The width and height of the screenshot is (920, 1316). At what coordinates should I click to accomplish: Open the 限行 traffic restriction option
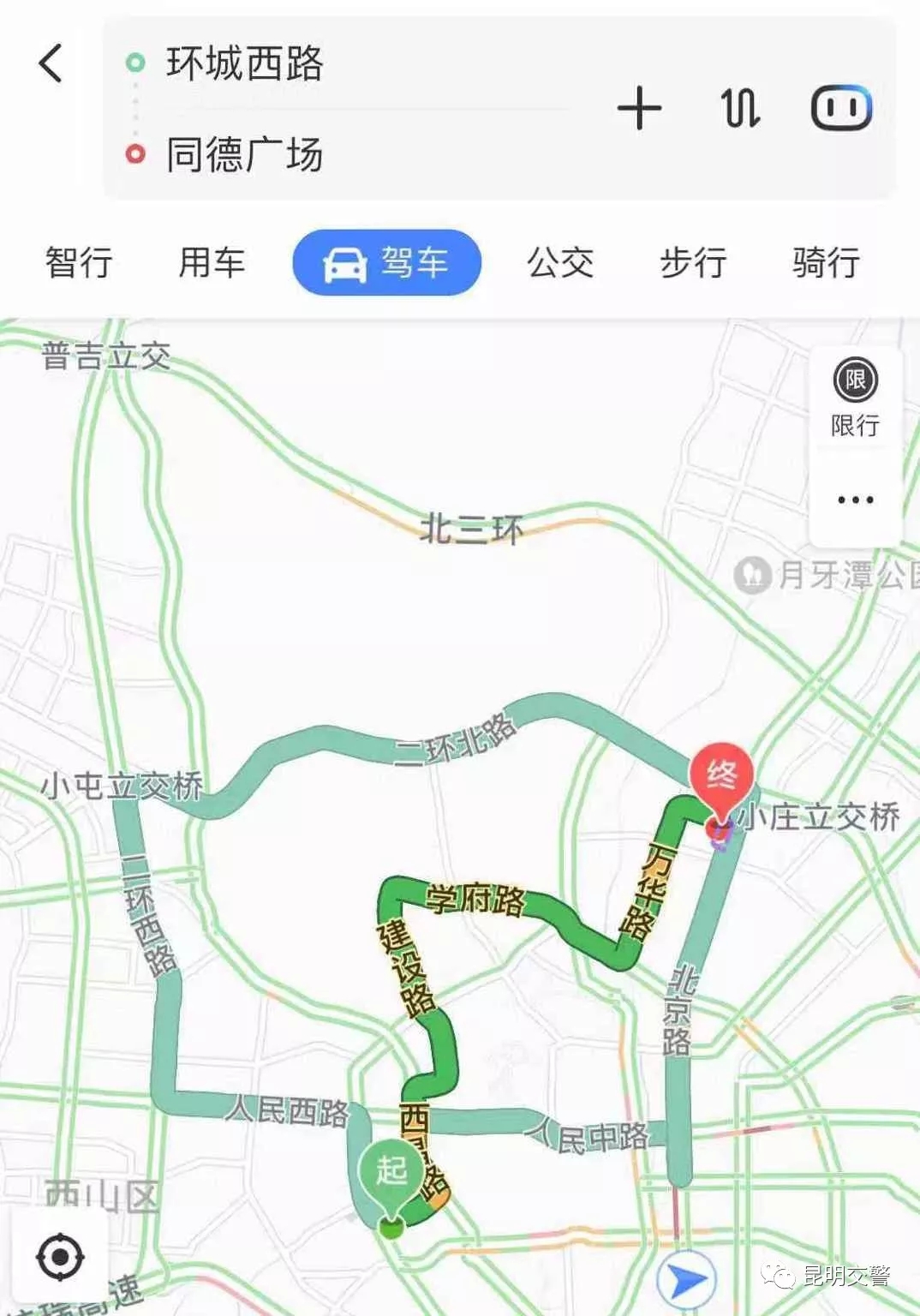855,398
